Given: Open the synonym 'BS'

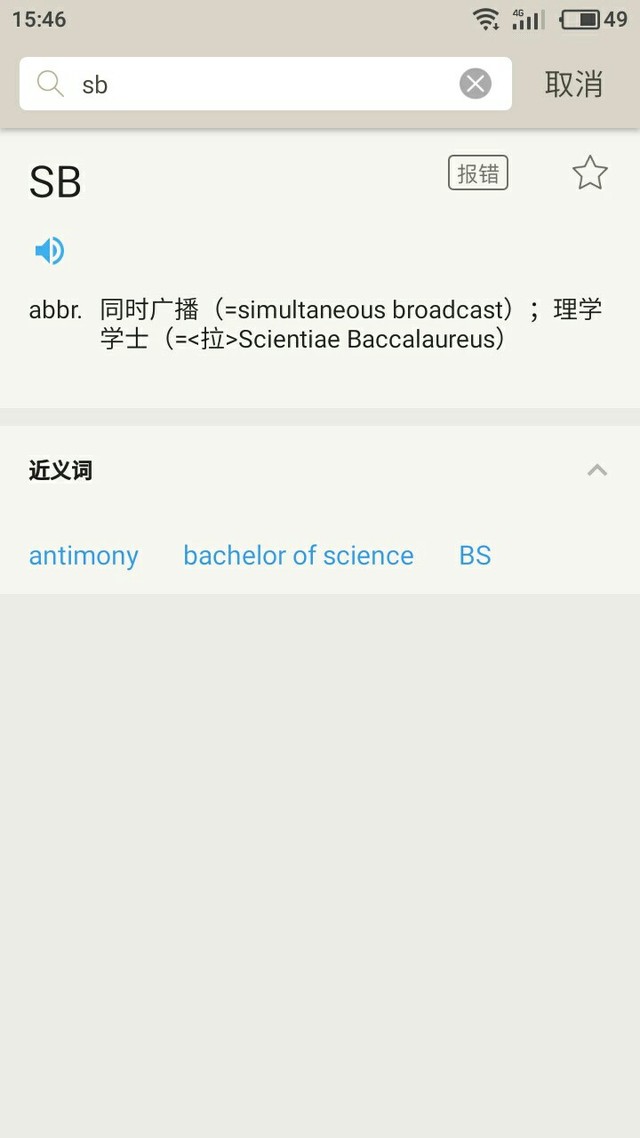Looking at the screenshot, I should (475, 556).
